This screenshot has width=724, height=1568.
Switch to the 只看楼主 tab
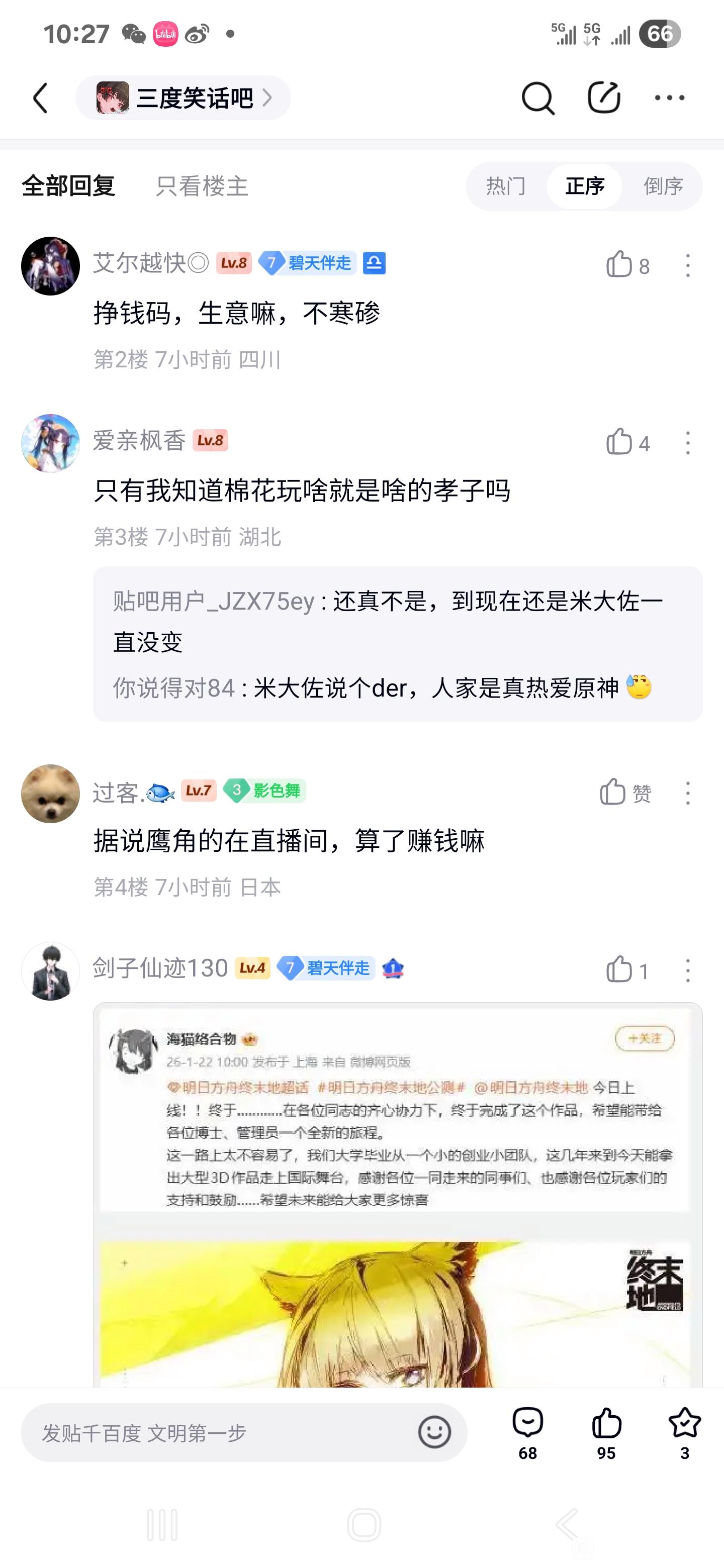pos(202,186)
